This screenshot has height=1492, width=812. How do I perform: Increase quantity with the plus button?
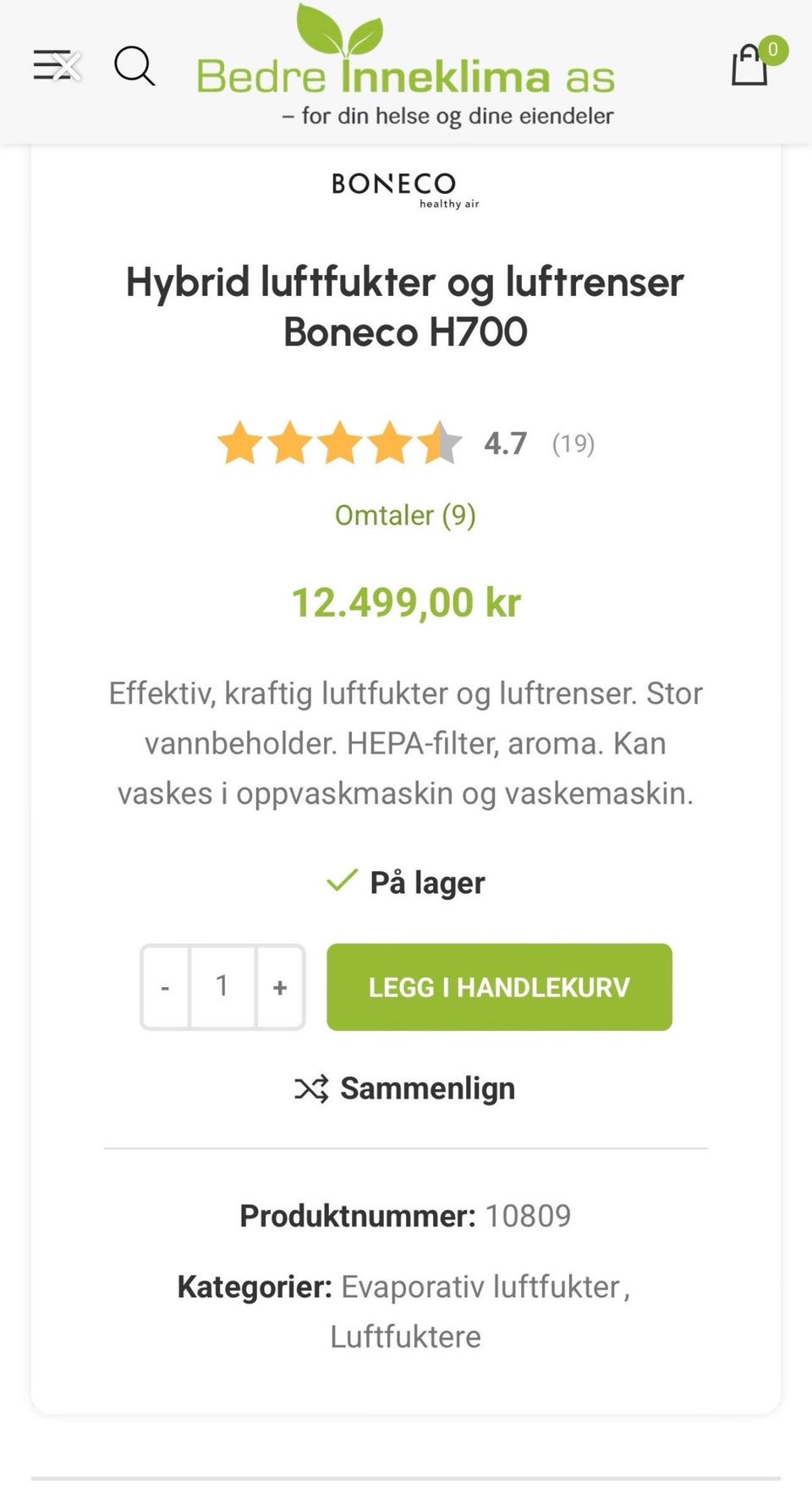click(280, 987)
